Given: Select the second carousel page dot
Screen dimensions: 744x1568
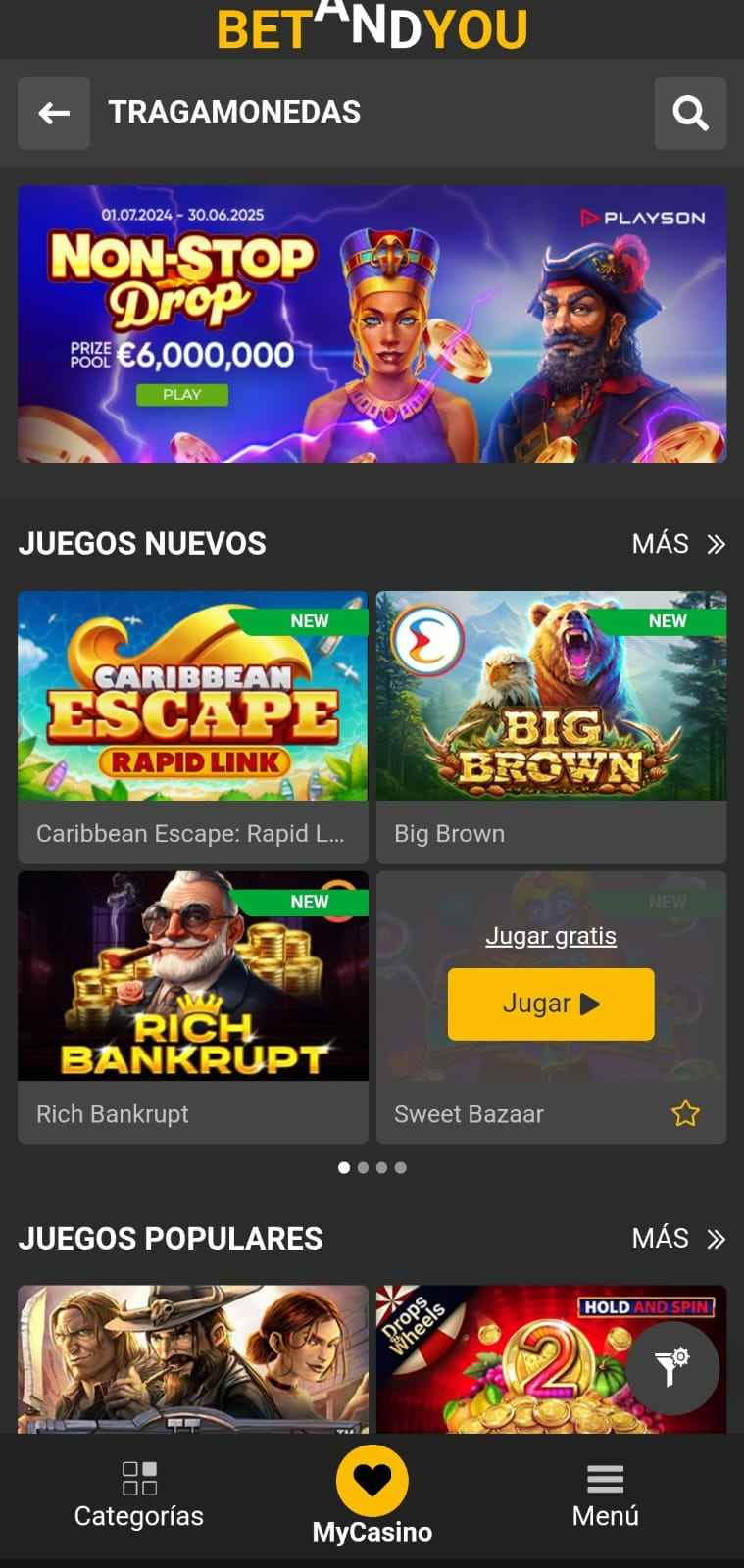Looking at the screenshot, I should [363, 1167].
